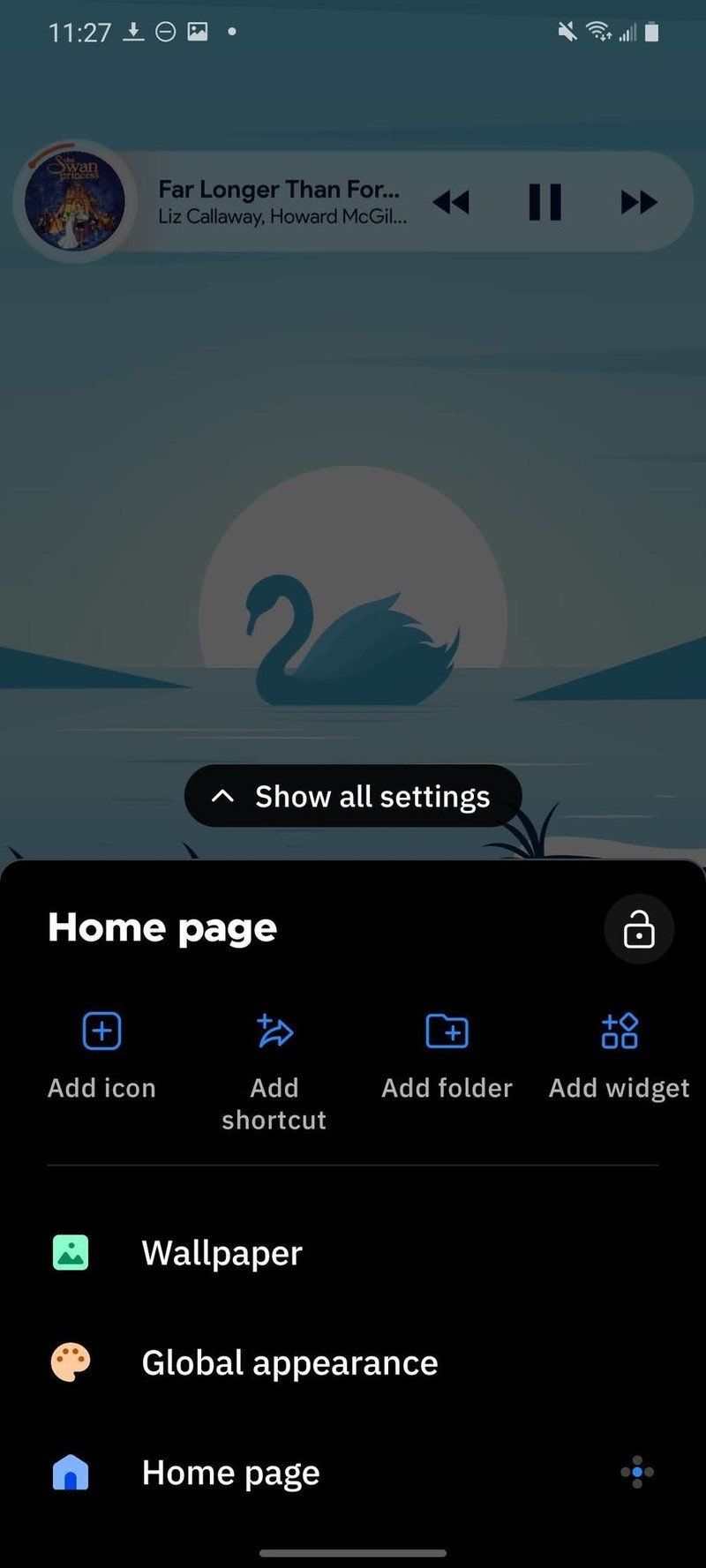Choose Add shortcut
706x1568 pixels.
[274, 1068]
